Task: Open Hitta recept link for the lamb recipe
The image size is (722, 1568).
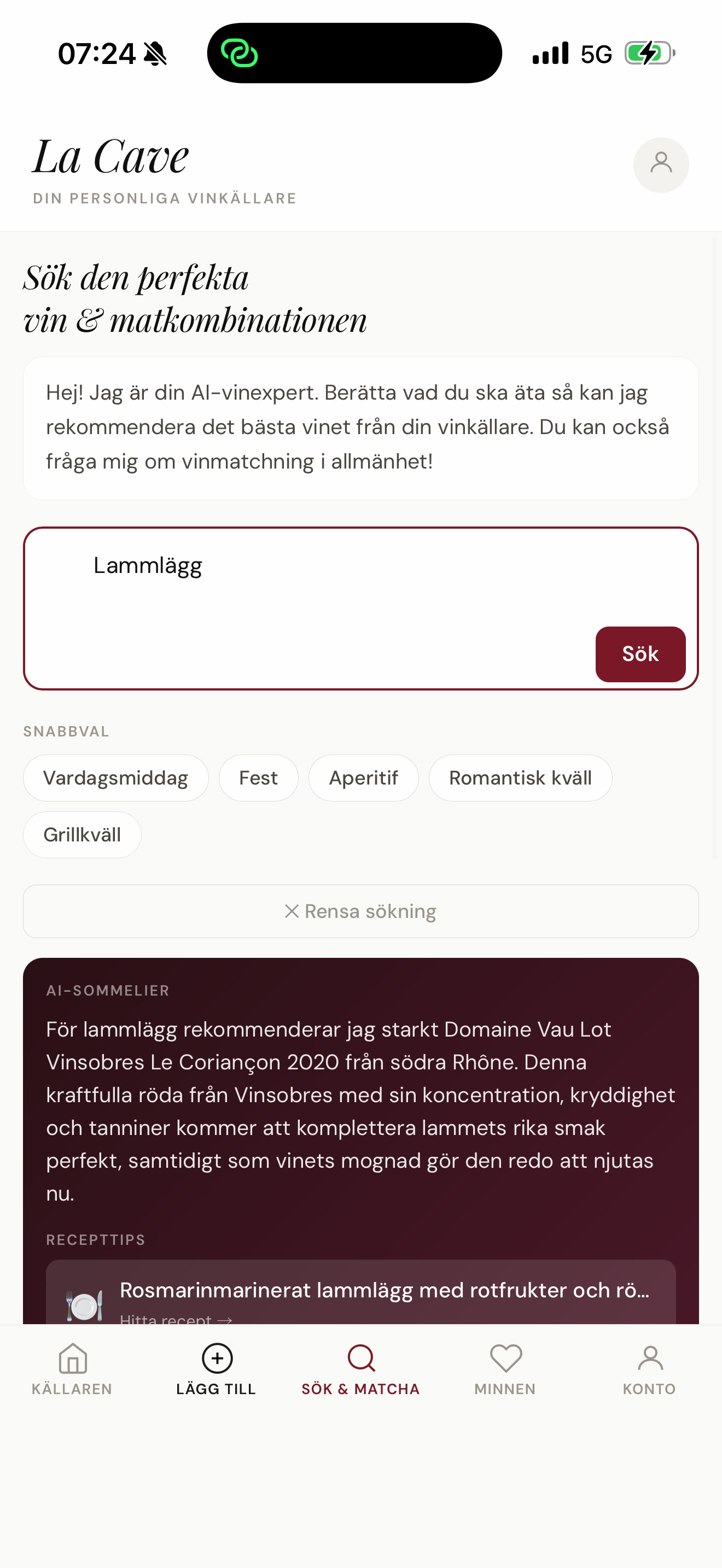Action: [x=176, y=1320]
